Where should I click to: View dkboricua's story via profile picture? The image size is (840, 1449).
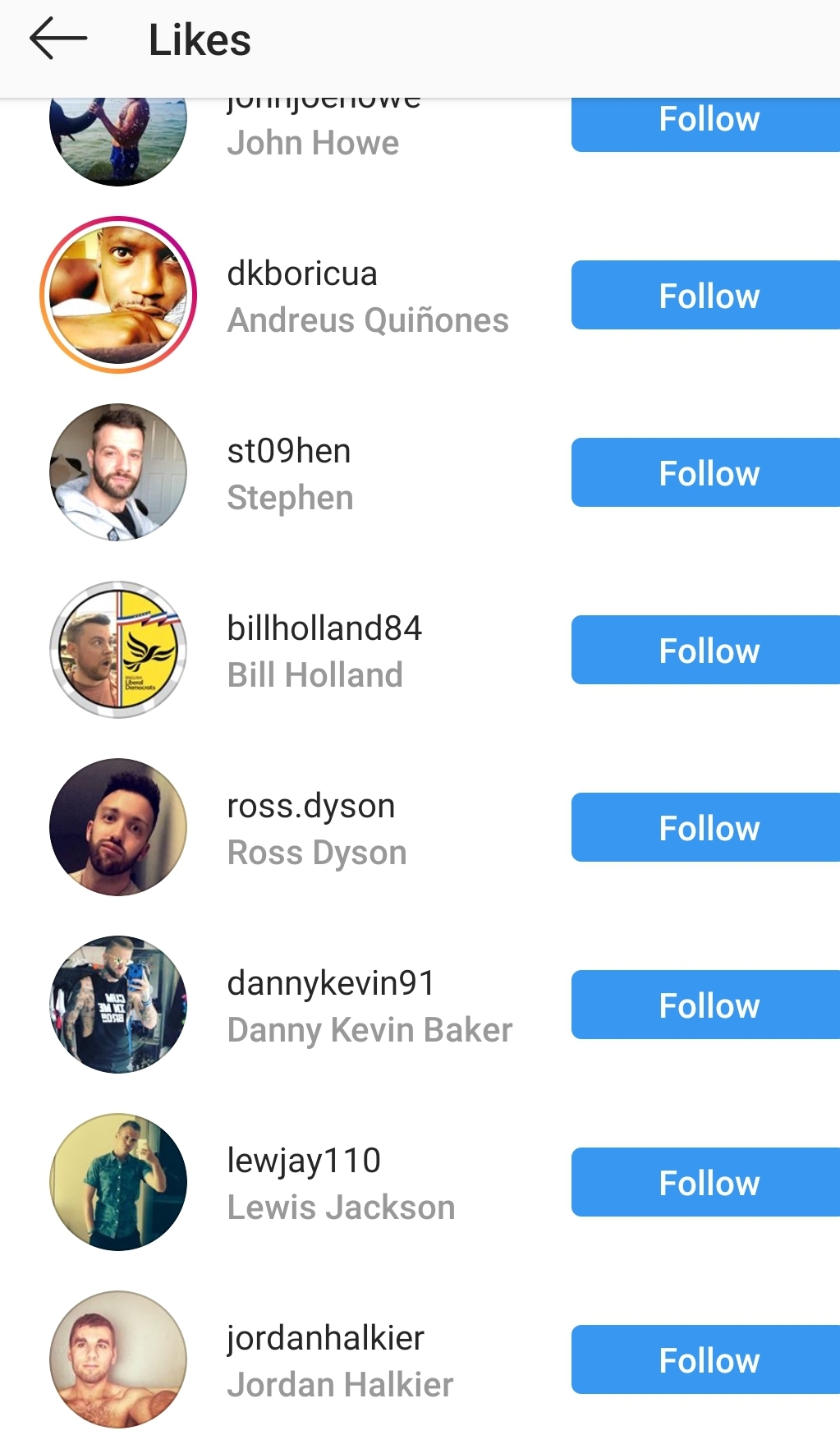click(118, 295)
